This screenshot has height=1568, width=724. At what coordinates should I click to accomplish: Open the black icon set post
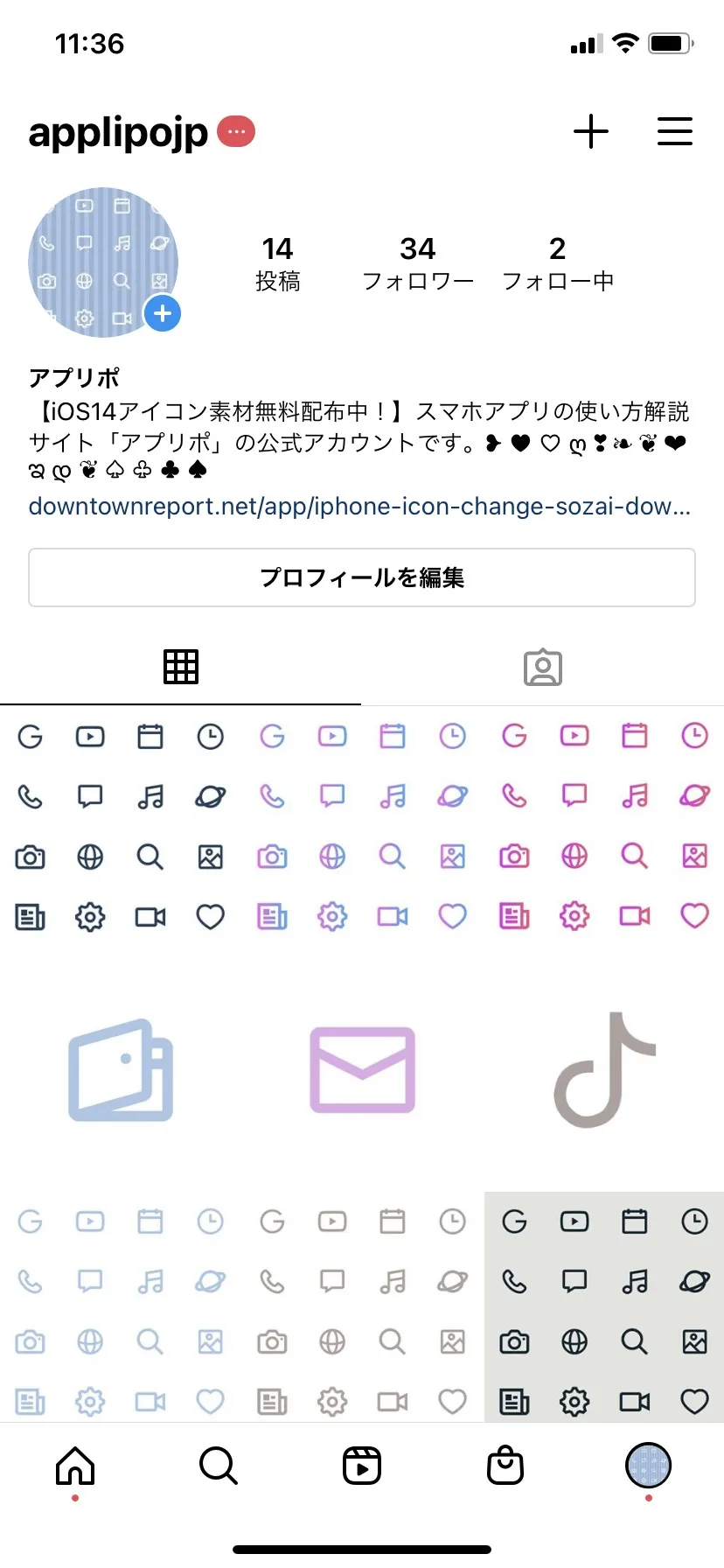(121, 826)
